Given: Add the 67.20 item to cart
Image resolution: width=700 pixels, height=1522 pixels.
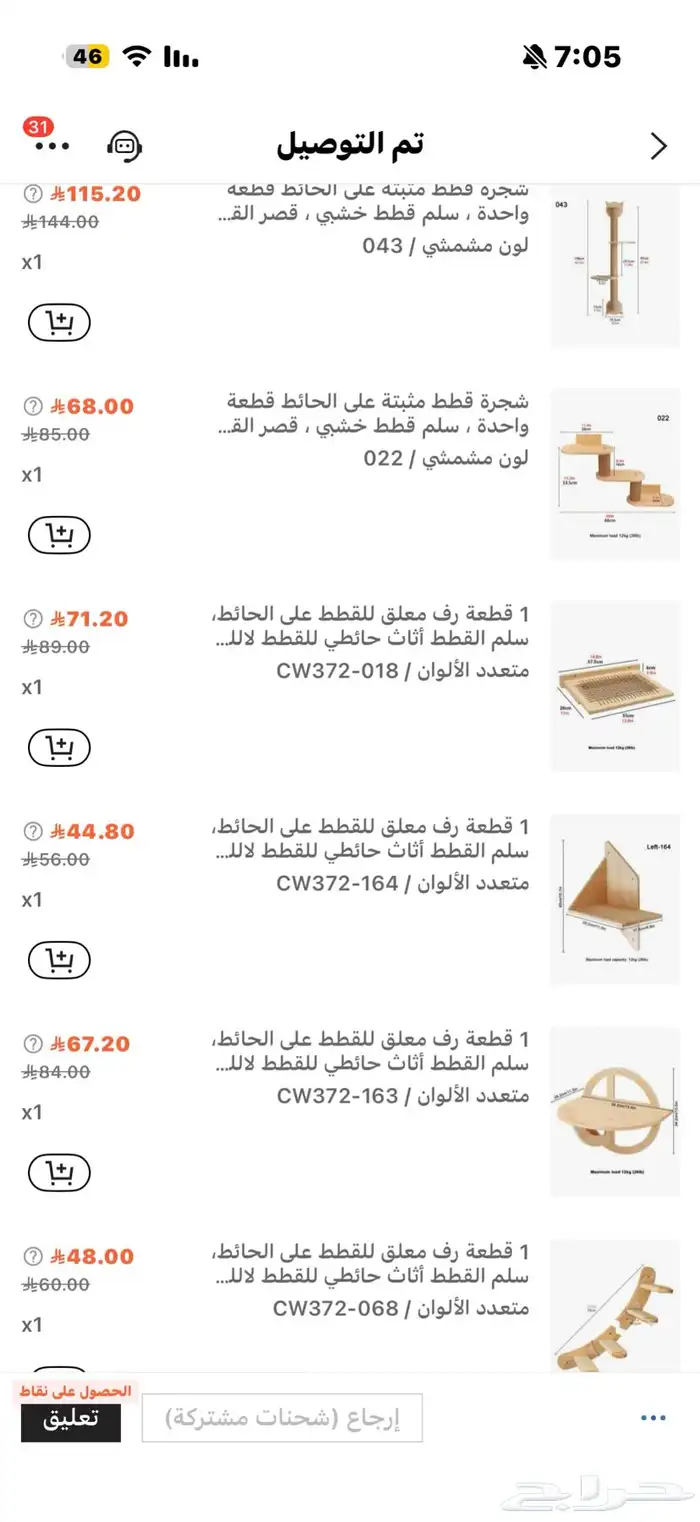Looking at the screenshot, I should (59, 1173).
